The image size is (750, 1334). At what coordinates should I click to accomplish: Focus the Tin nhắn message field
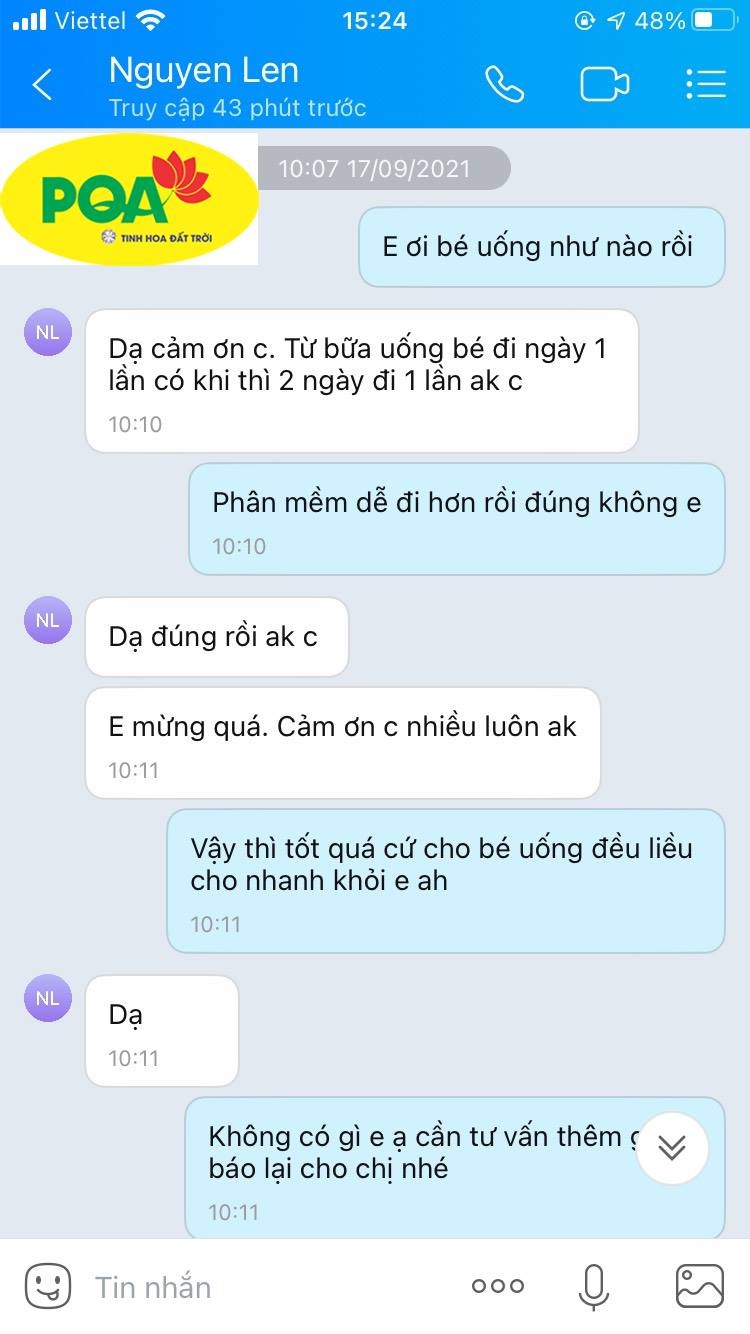[260, 1287]
